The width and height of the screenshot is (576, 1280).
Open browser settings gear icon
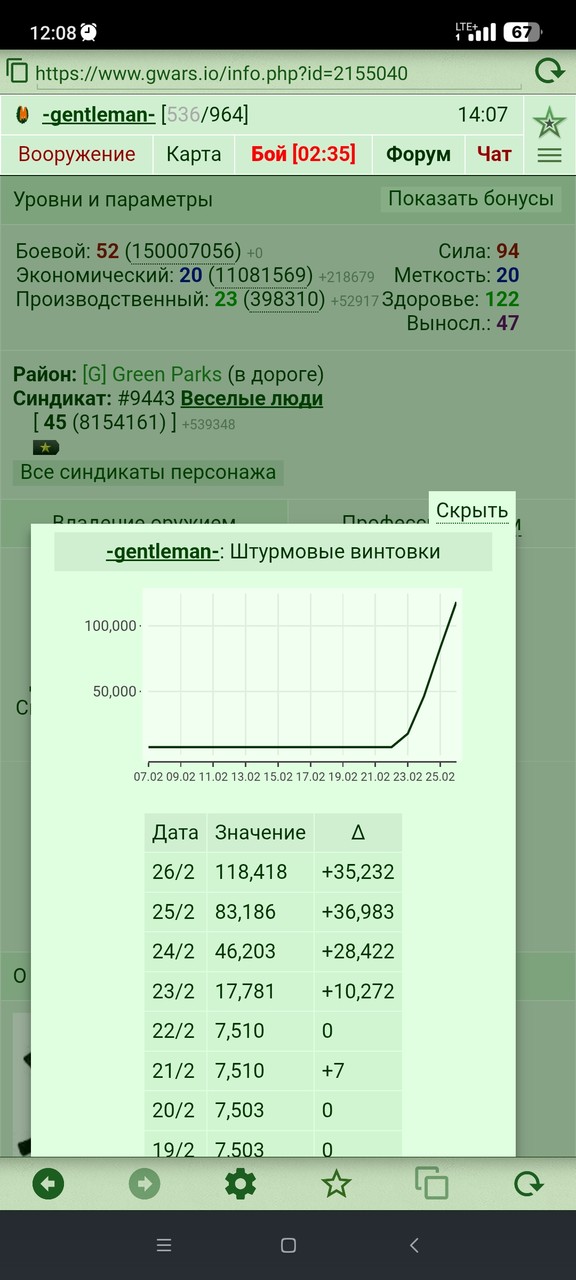[240, 1184]
